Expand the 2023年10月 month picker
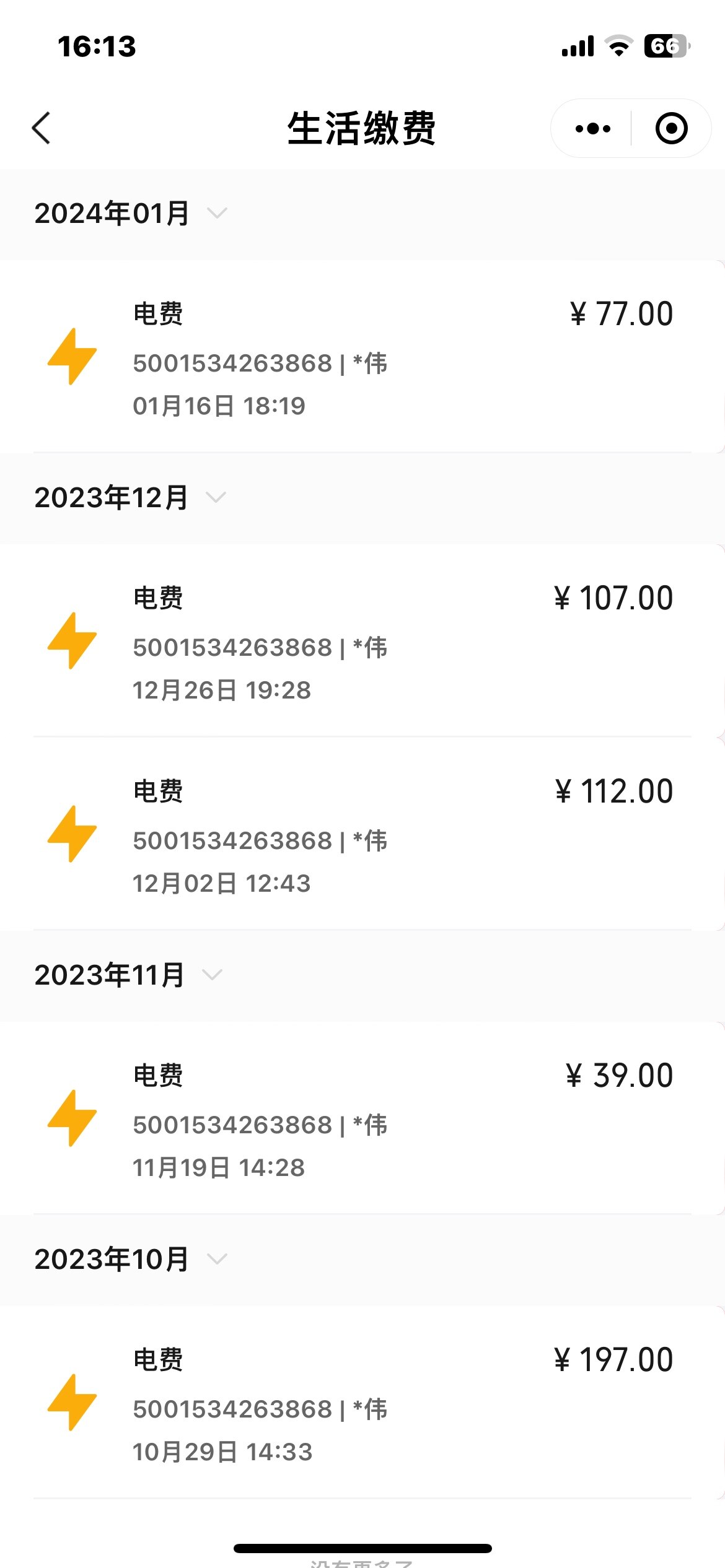Viewport: 725px width, 1568px height. coord(131,1260)
